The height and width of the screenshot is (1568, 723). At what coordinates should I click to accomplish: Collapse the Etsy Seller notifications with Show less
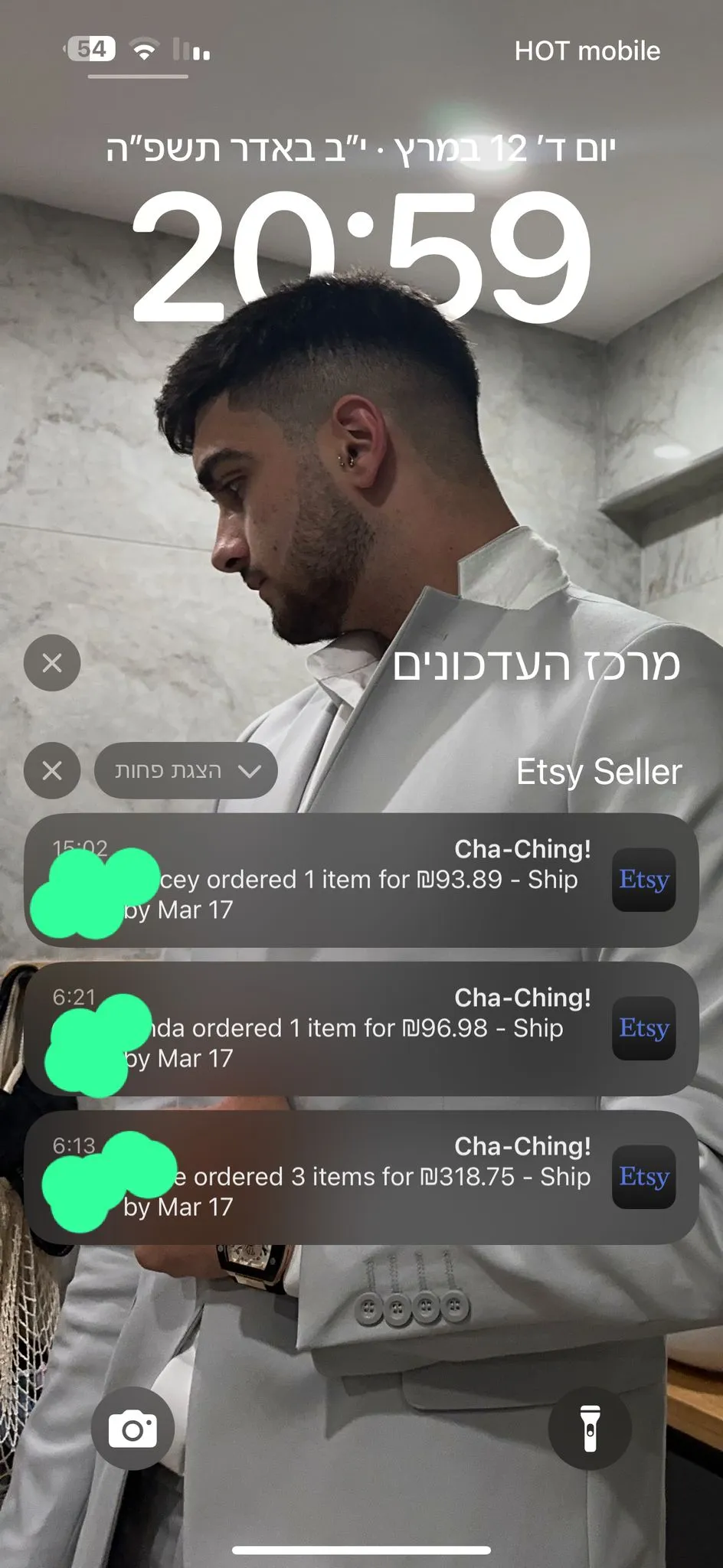[186, 770]
